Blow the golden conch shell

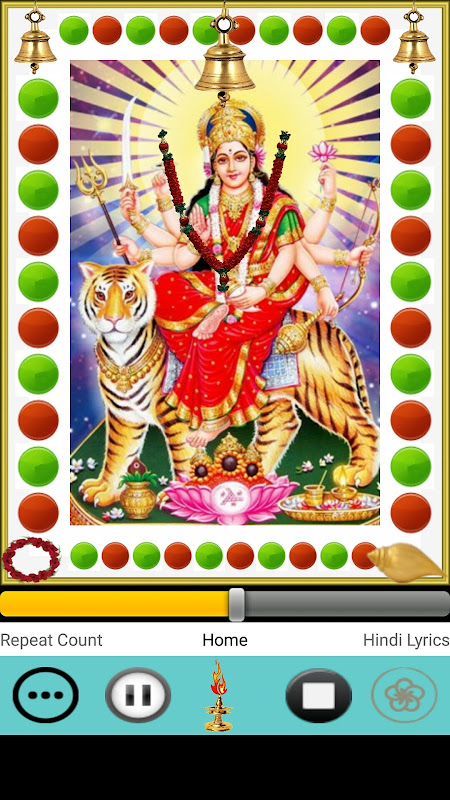click(406, 563)
